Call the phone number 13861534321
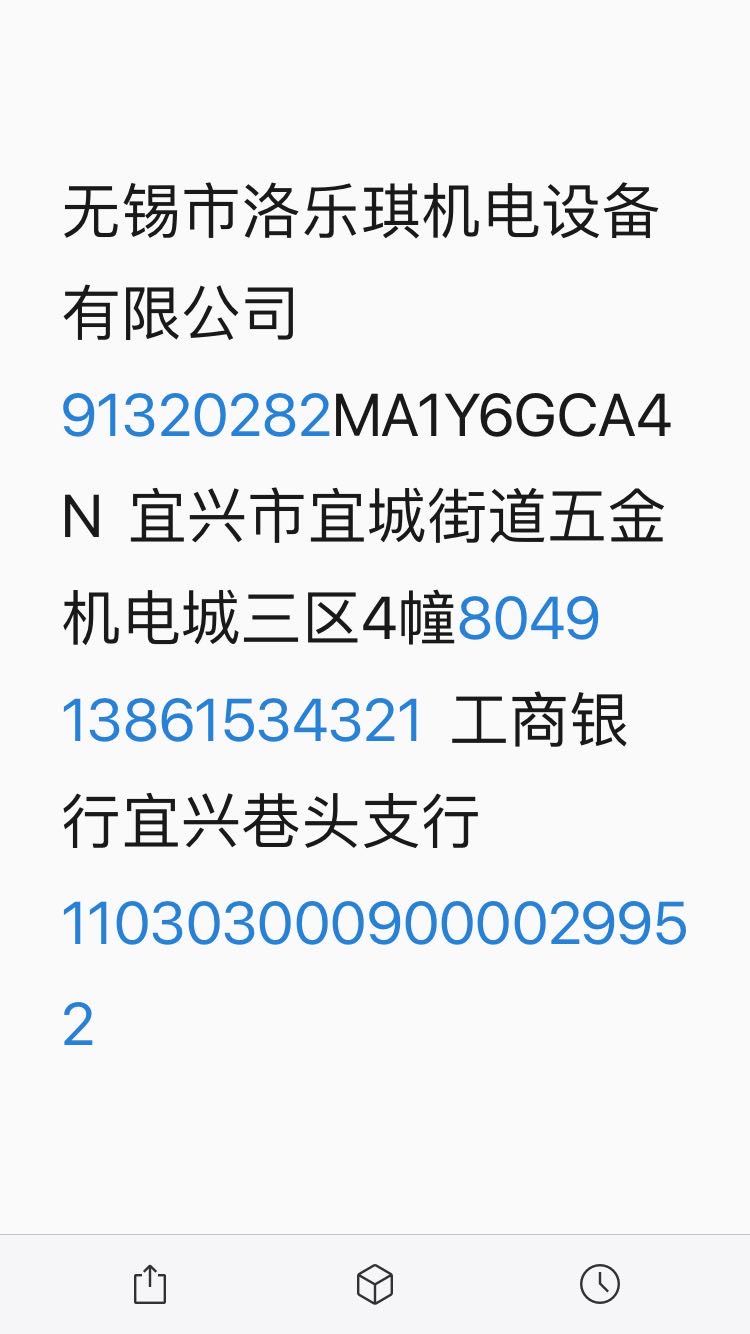 tap(244, 722)
